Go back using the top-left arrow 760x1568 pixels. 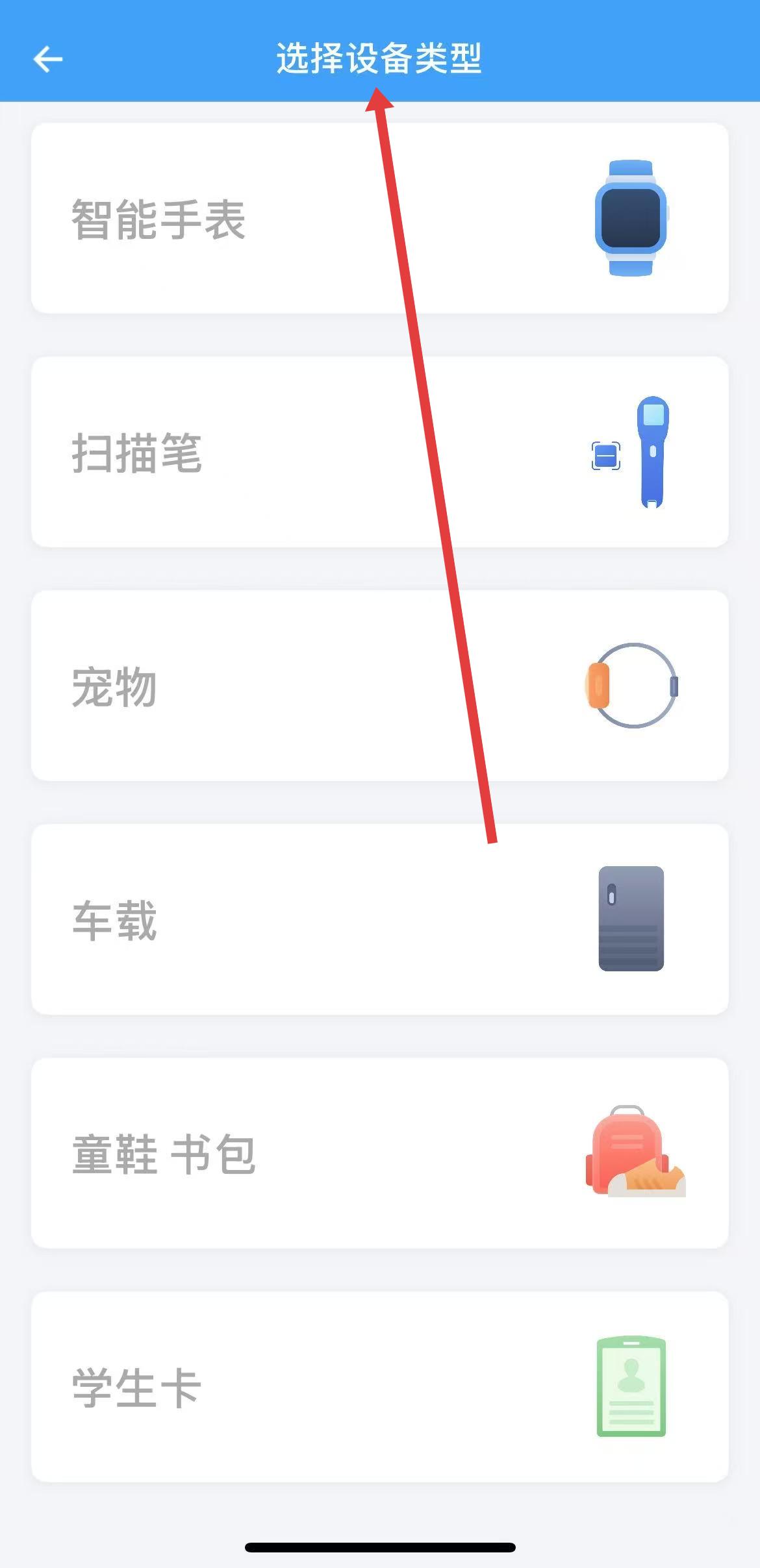pos(47,60)
